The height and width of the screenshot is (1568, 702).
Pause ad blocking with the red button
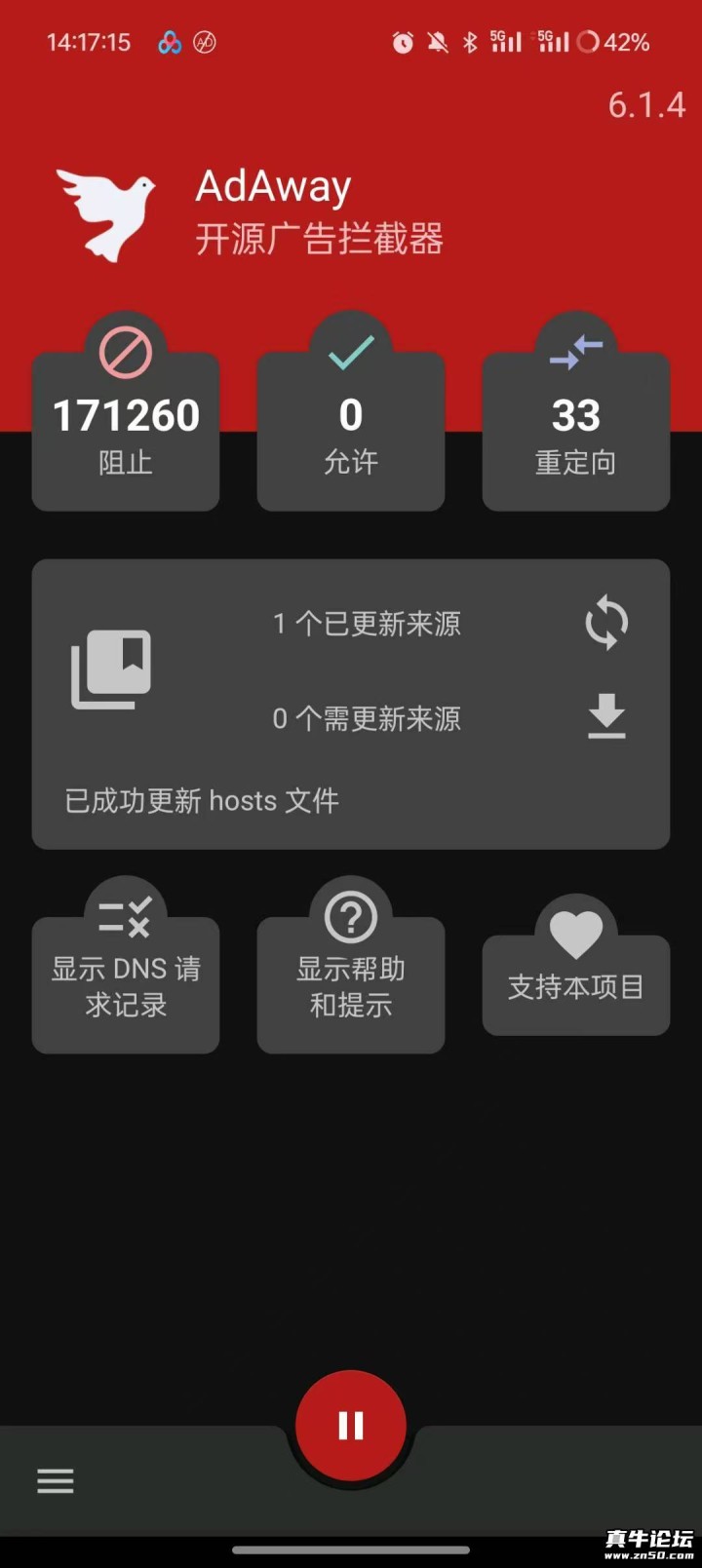pos(351,1425)
